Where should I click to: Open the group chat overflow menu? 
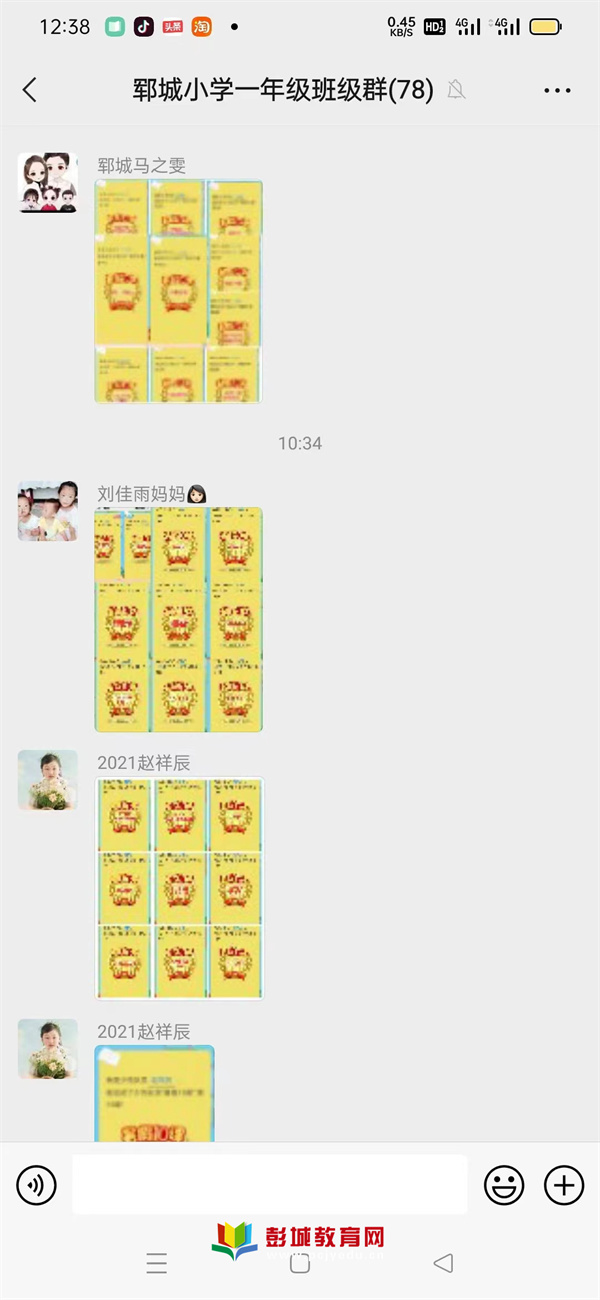(557, 90)
